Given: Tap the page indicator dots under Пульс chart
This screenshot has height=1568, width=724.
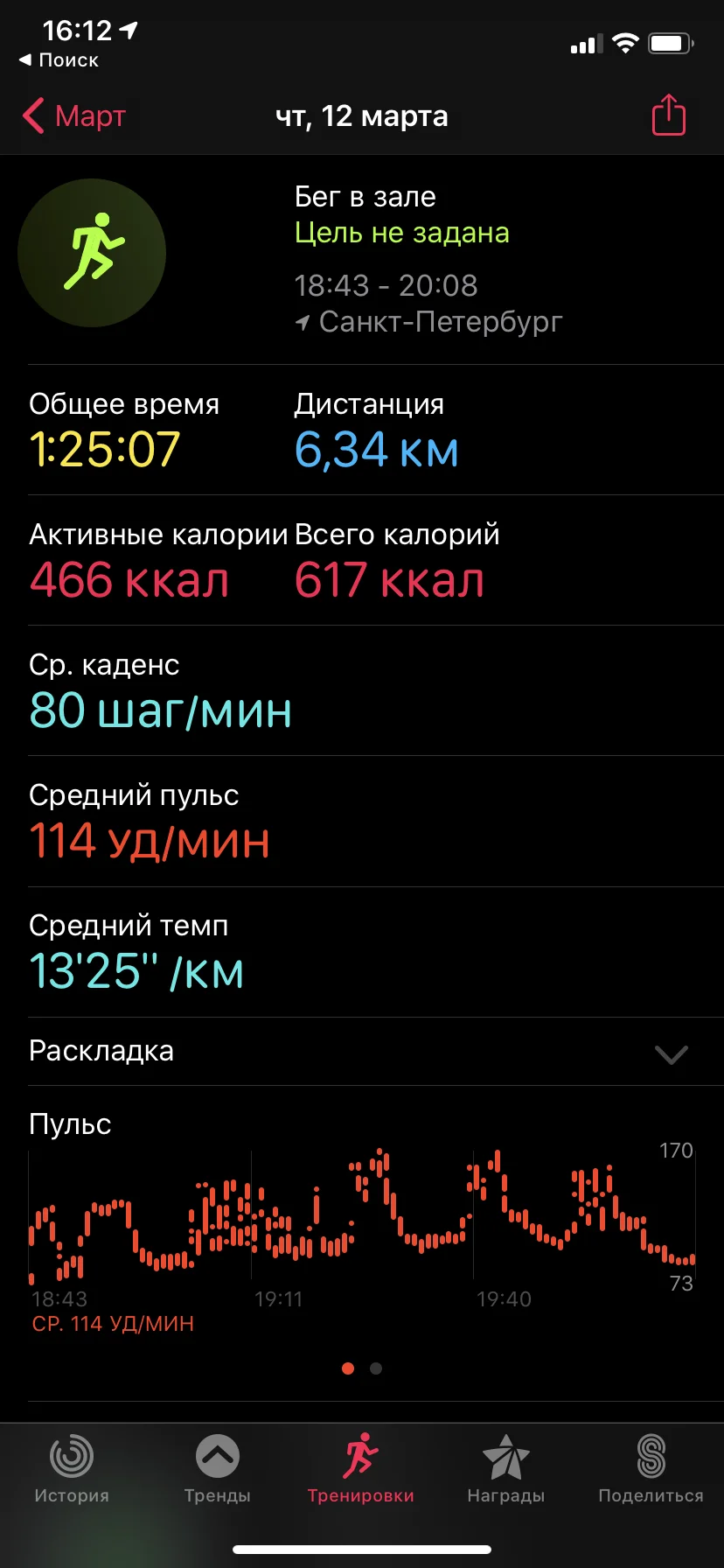Looking at the screenshot, I should click(x=362, y=1368).
